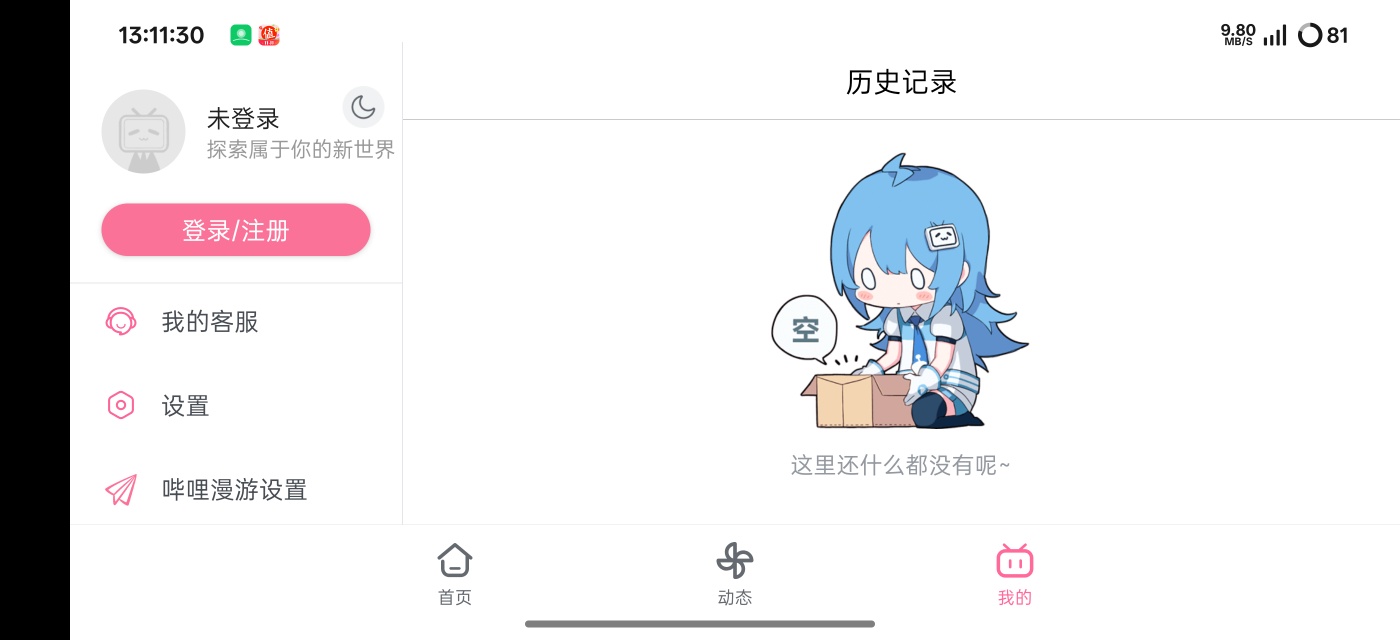
Task: Open 我的客服 customer service
Action: click(x=210, y=322)
